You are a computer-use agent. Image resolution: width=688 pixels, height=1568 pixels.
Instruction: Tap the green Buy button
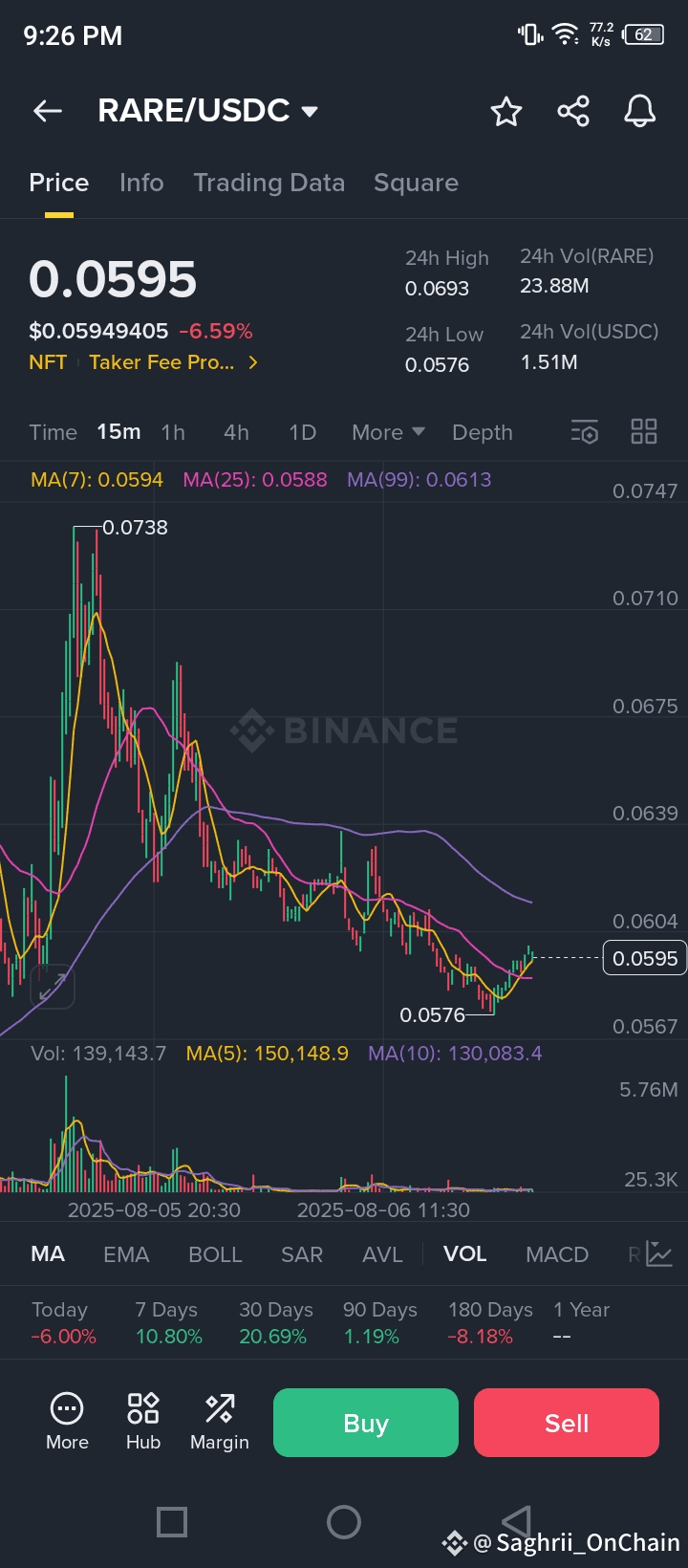[x=366, y=1423]
